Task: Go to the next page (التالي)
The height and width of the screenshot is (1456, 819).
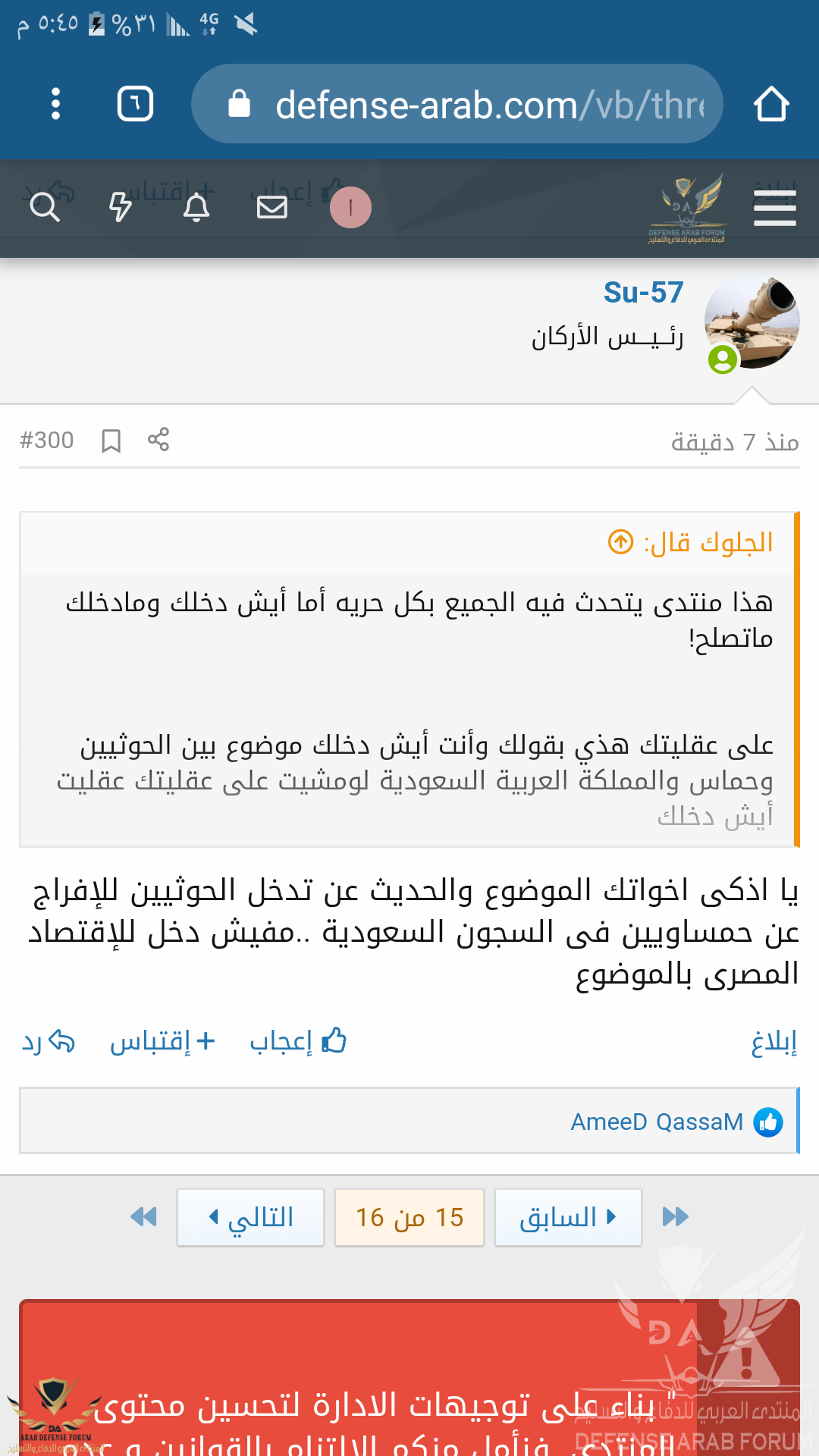Action: (x=251, y=1217)
